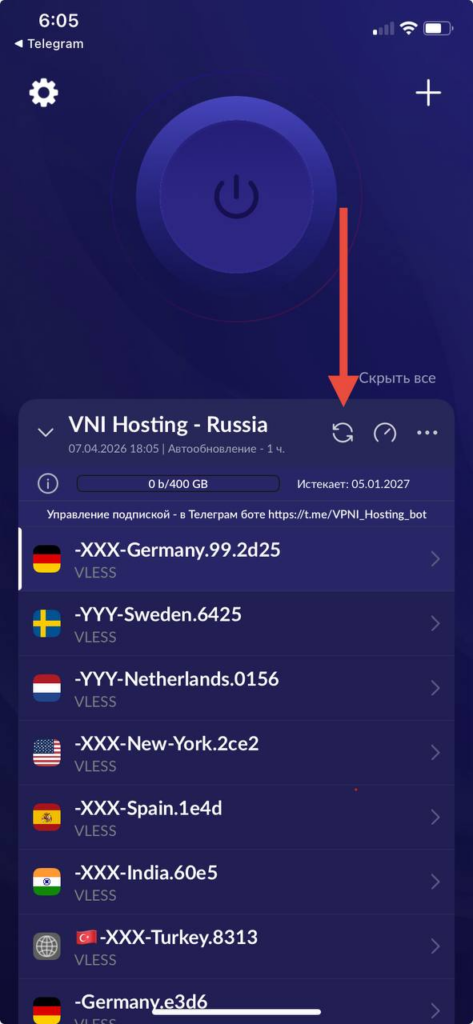Show subscription info via the i icon
The height and width of the screenshot is (1024, 473).
(x=48, y=484)
